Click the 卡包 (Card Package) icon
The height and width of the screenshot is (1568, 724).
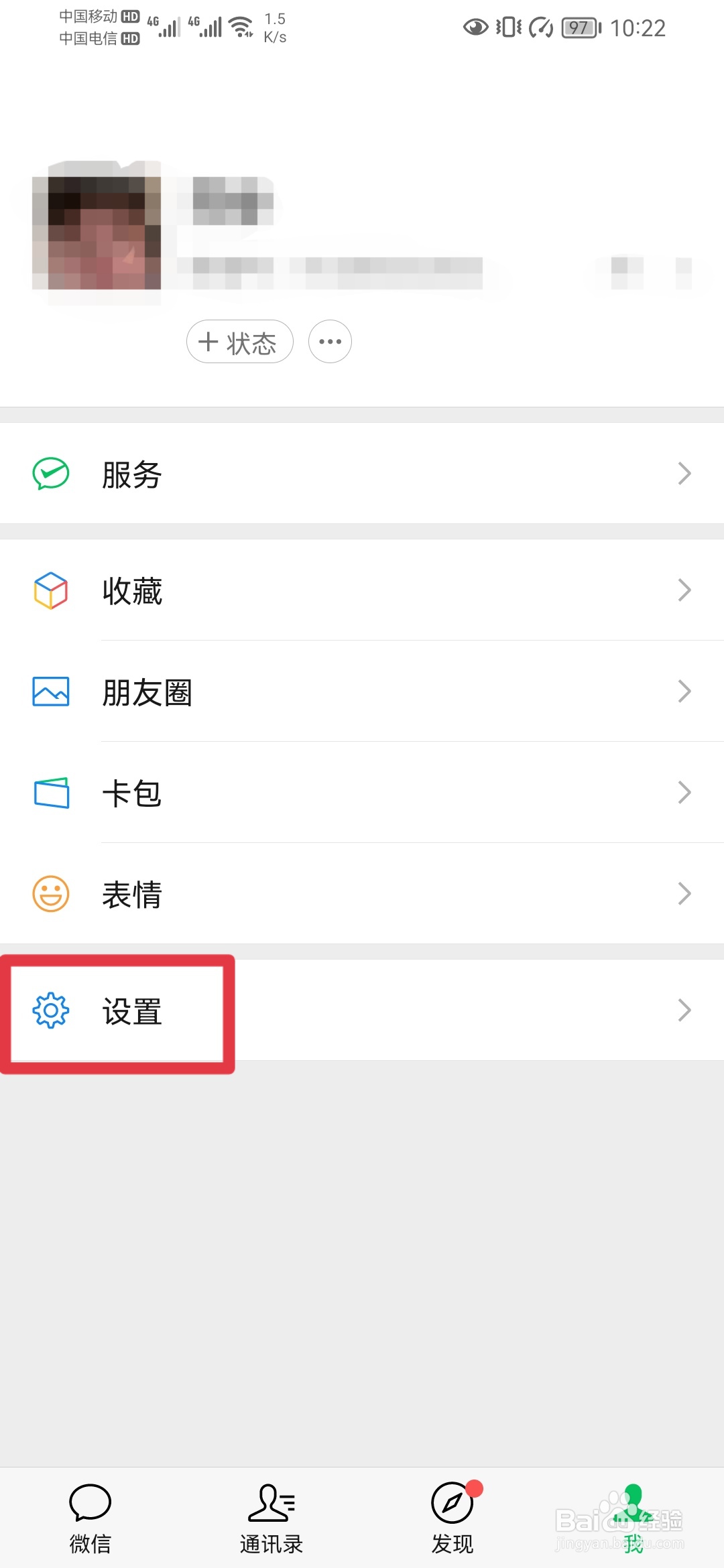click(50, 792)
